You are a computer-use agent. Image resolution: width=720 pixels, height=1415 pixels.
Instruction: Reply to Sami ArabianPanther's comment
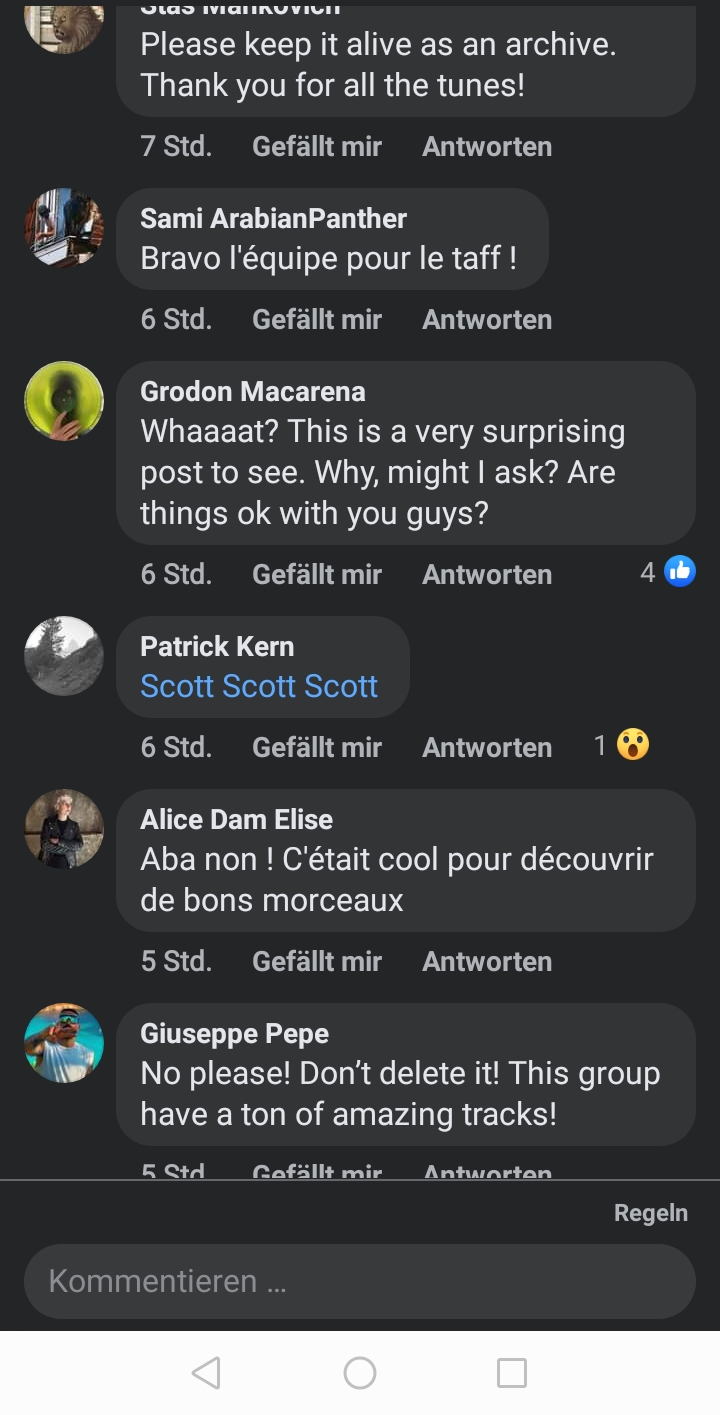point(487,319)
